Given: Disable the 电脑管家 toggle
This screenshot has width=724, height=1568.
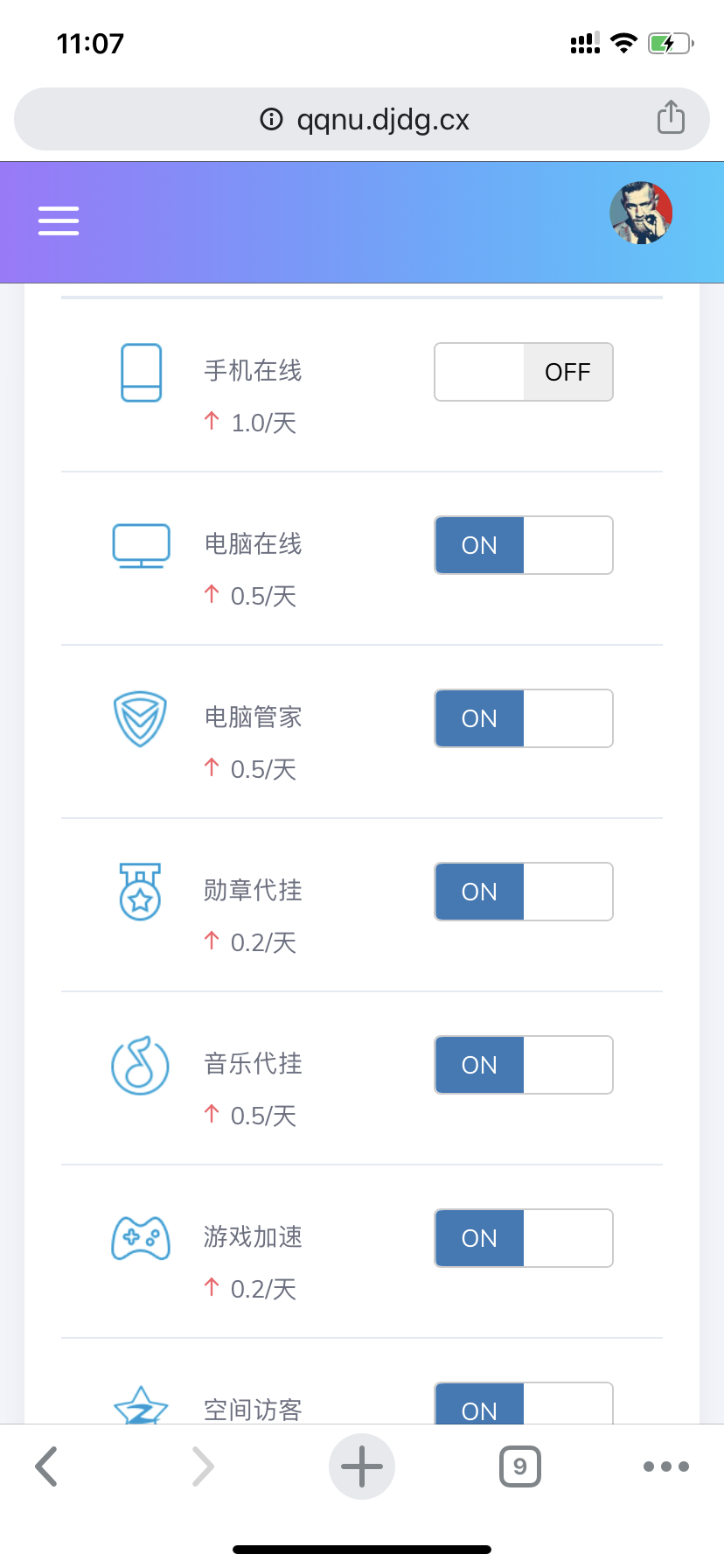Looking at the screenshot, I should pos(524,718).
